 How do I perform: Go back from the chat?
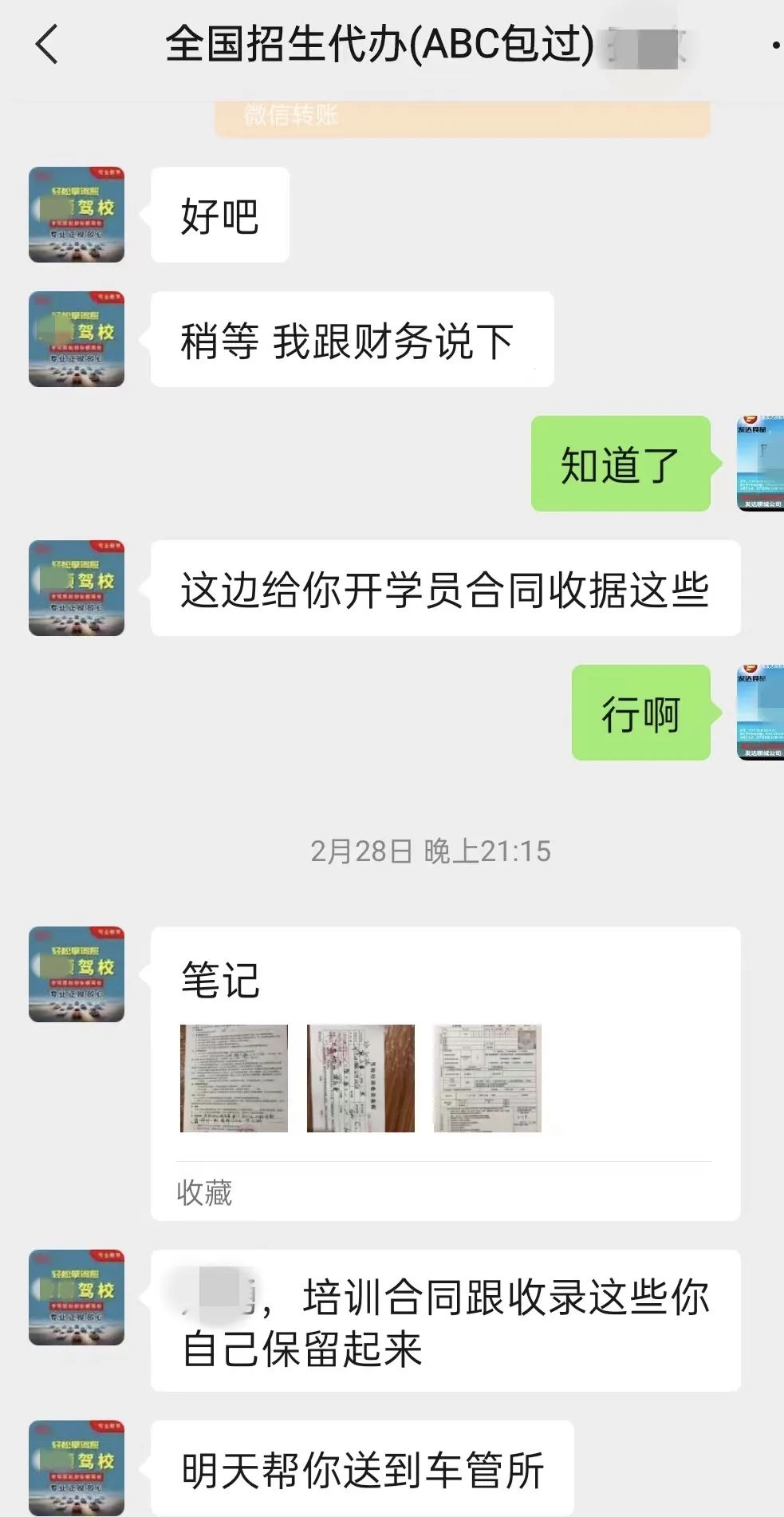click(x=47, y=44)
